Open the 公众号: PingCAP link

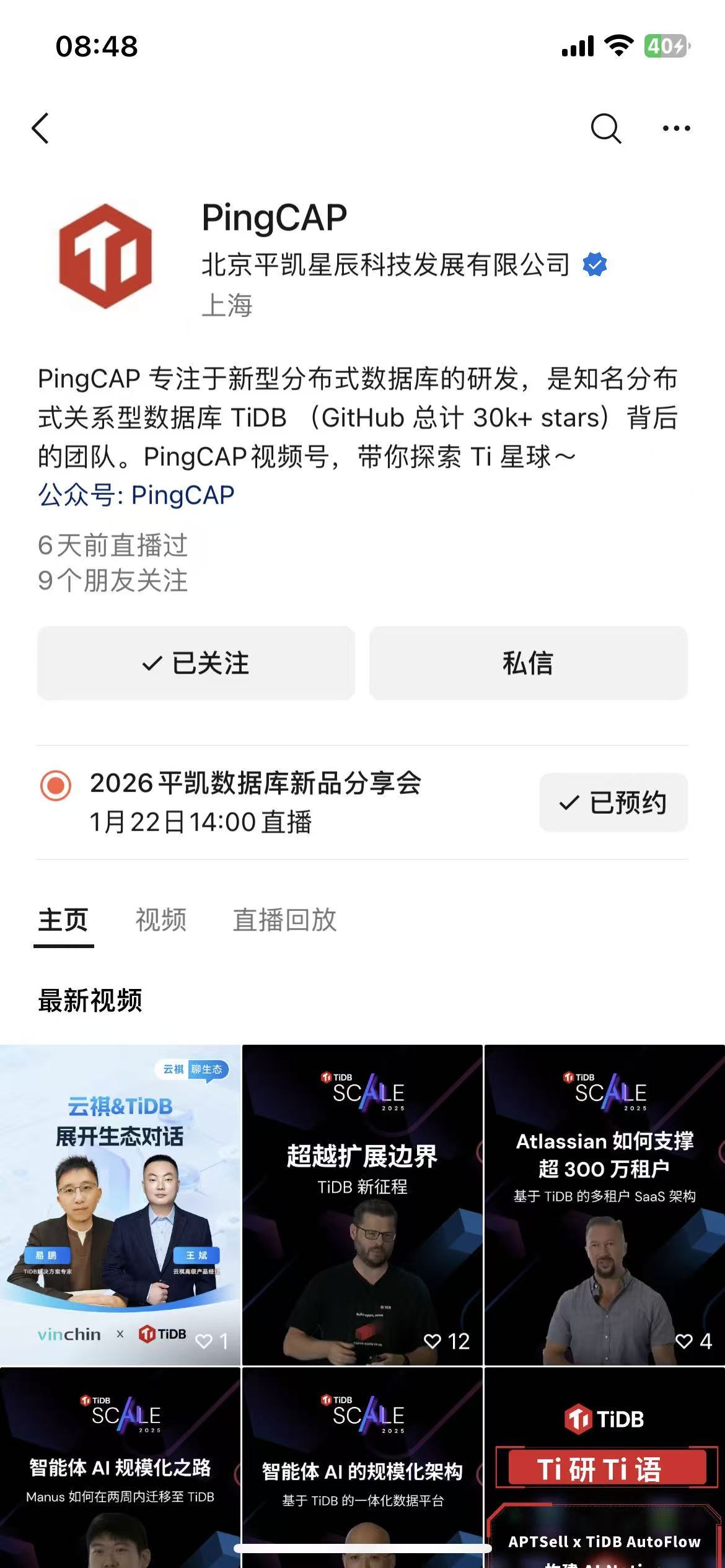click(x=136, y=495)
